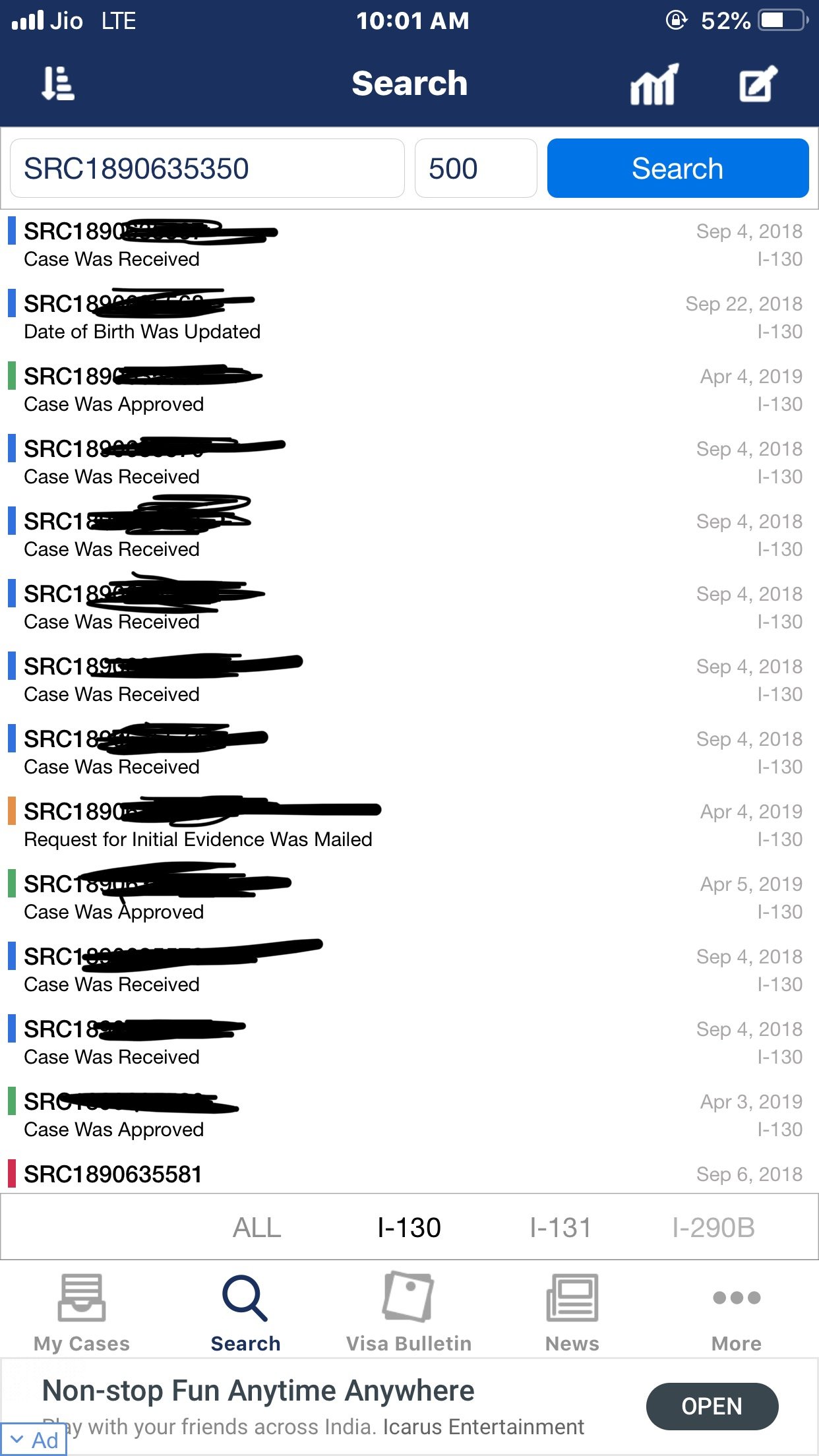The height and width of the screenshot is (1456, 819).
Task: Open case dated Sep 22, 2018
Action: [x=409, y=317]
